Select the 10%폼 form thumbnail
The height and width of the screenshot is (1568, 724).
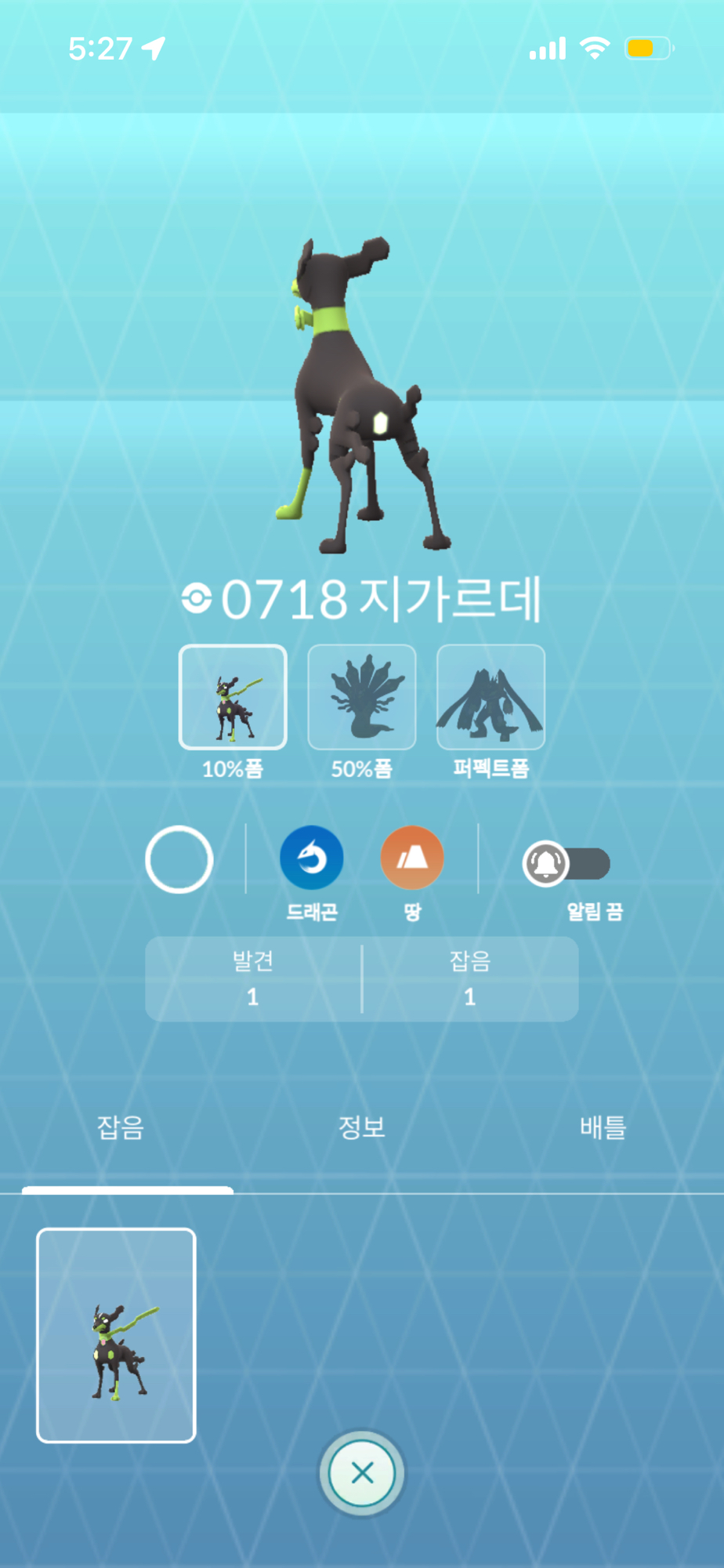(x=233, y=697)
